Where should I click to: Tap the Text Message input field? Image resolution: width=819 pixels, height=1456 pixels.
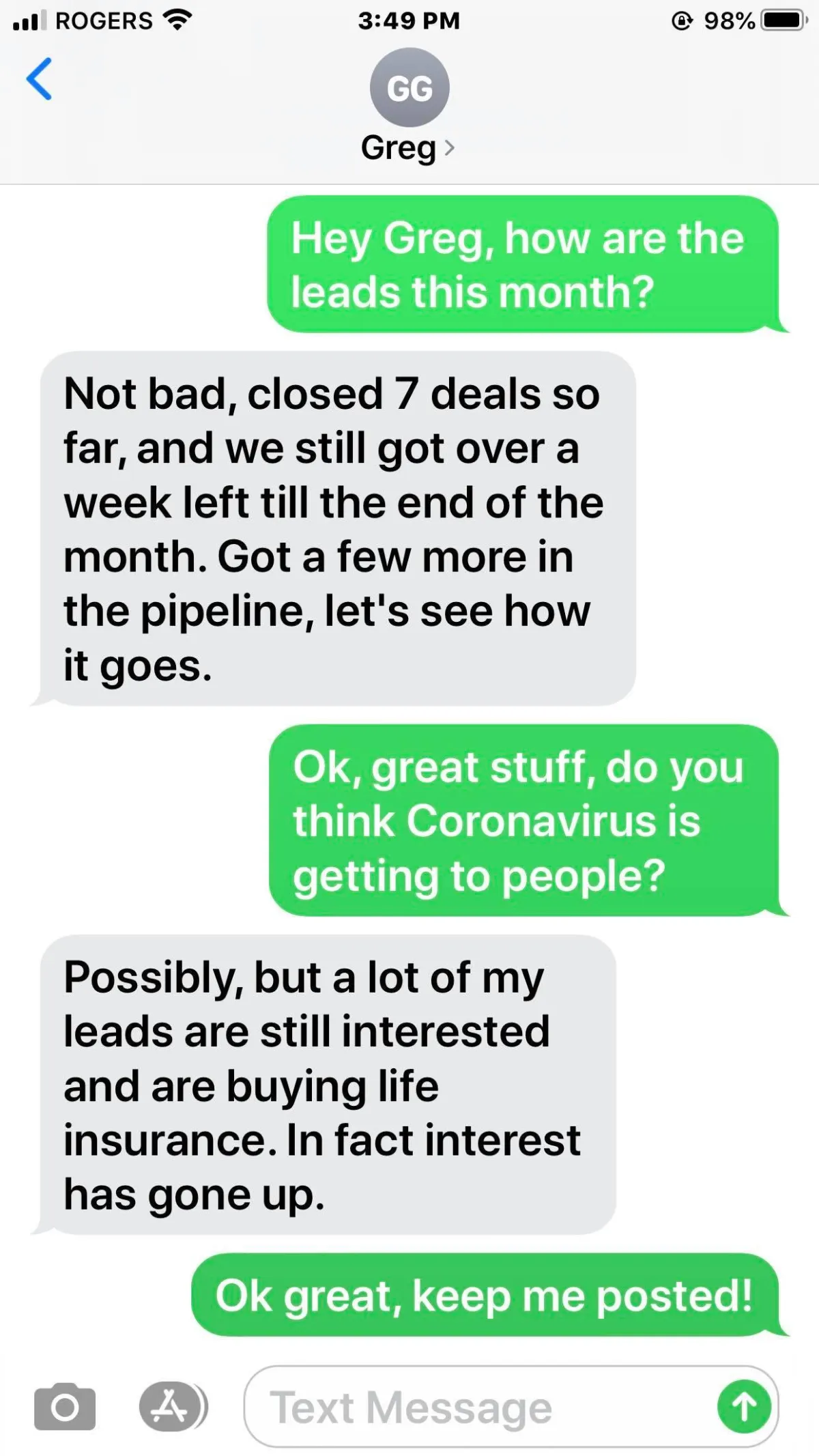(x=478, y=1407)
